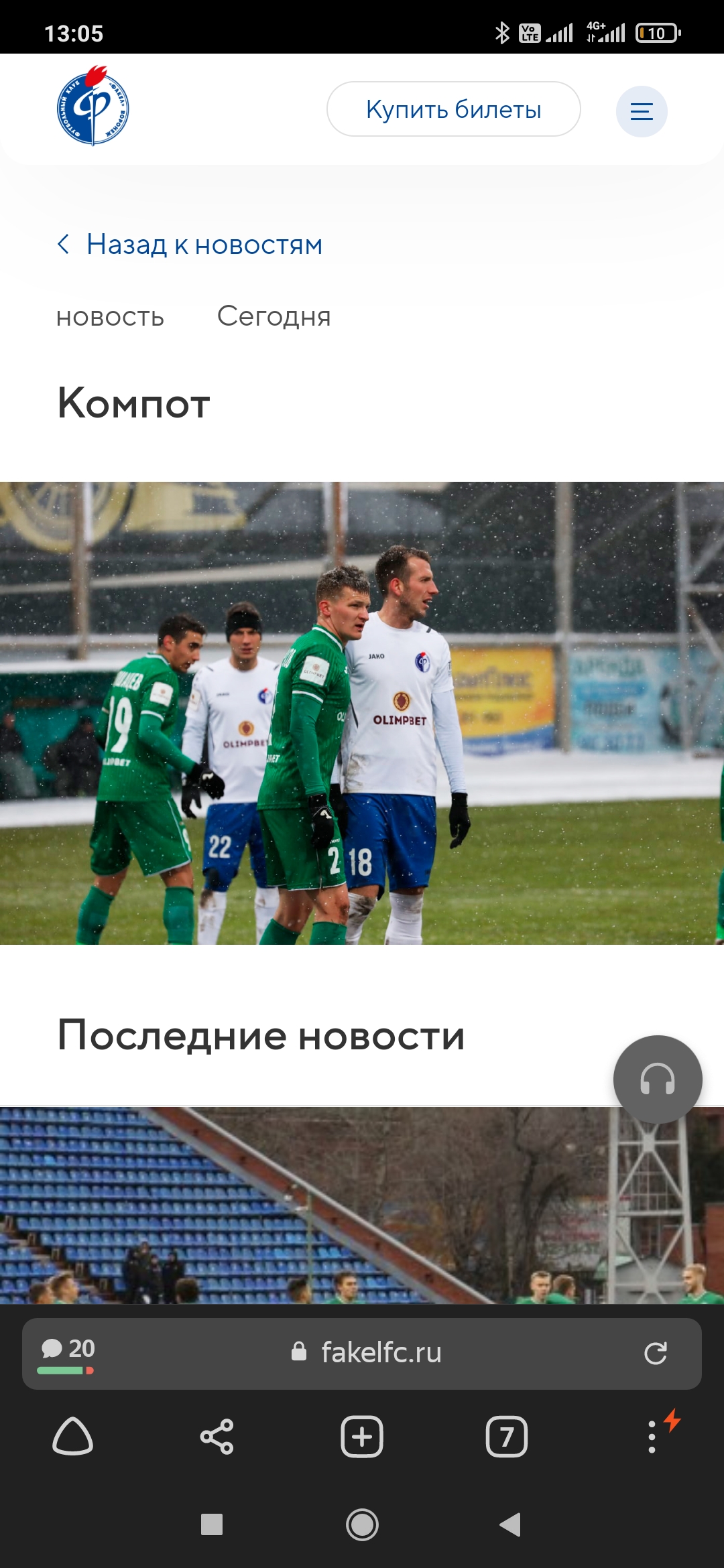Open the headphones support button
Screen dimensions: 724x1568
tap(657, 1079)
